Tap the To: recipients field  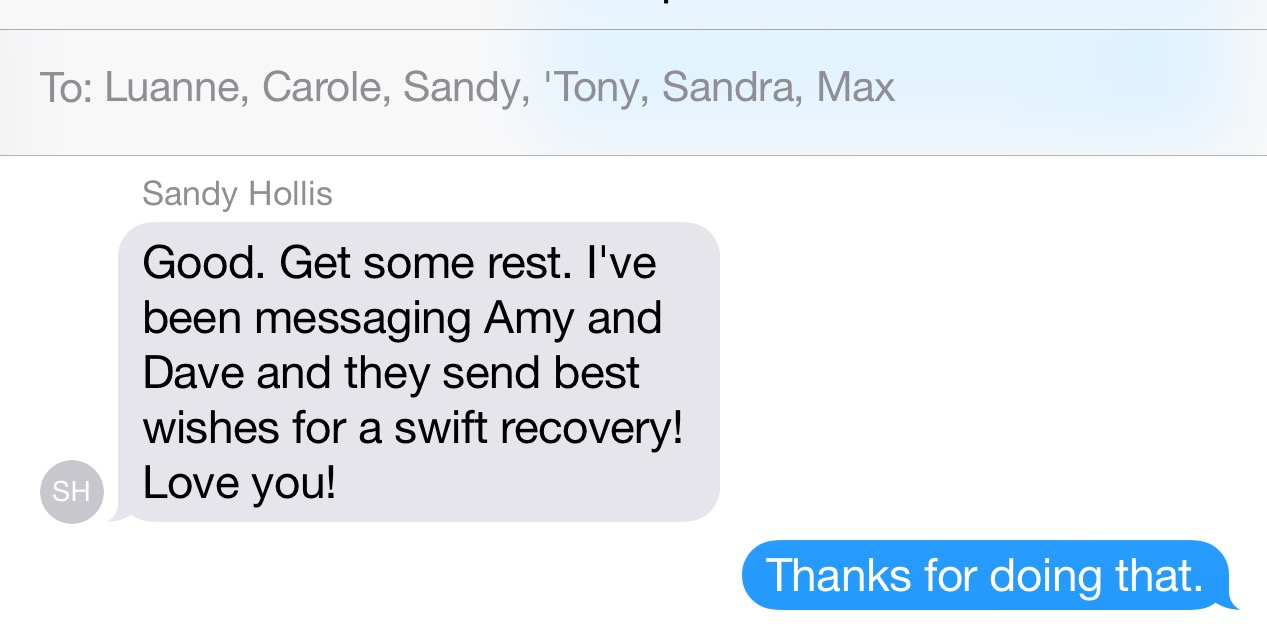[x=500, y=88]
